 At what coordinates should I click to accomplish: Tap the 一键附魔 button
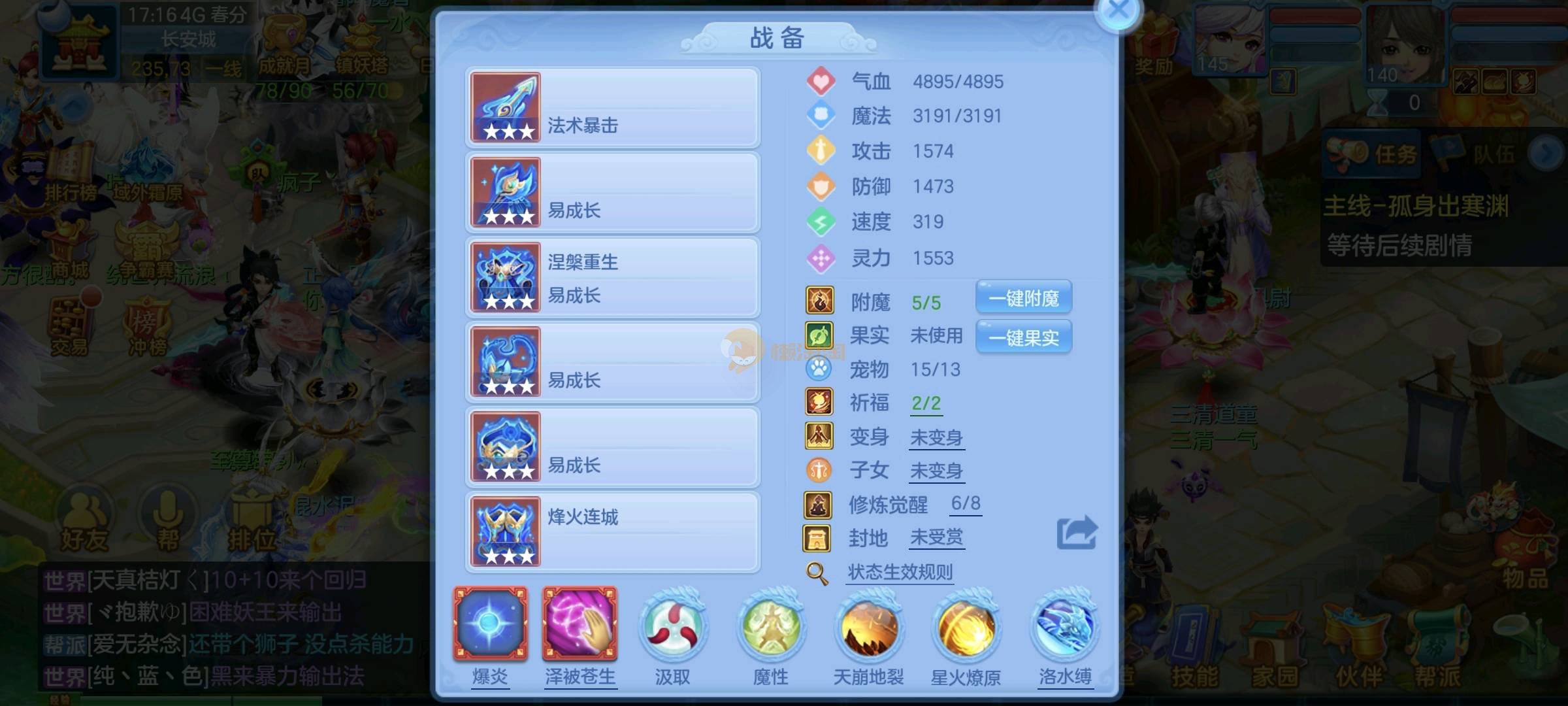[x=1023, y=299]
